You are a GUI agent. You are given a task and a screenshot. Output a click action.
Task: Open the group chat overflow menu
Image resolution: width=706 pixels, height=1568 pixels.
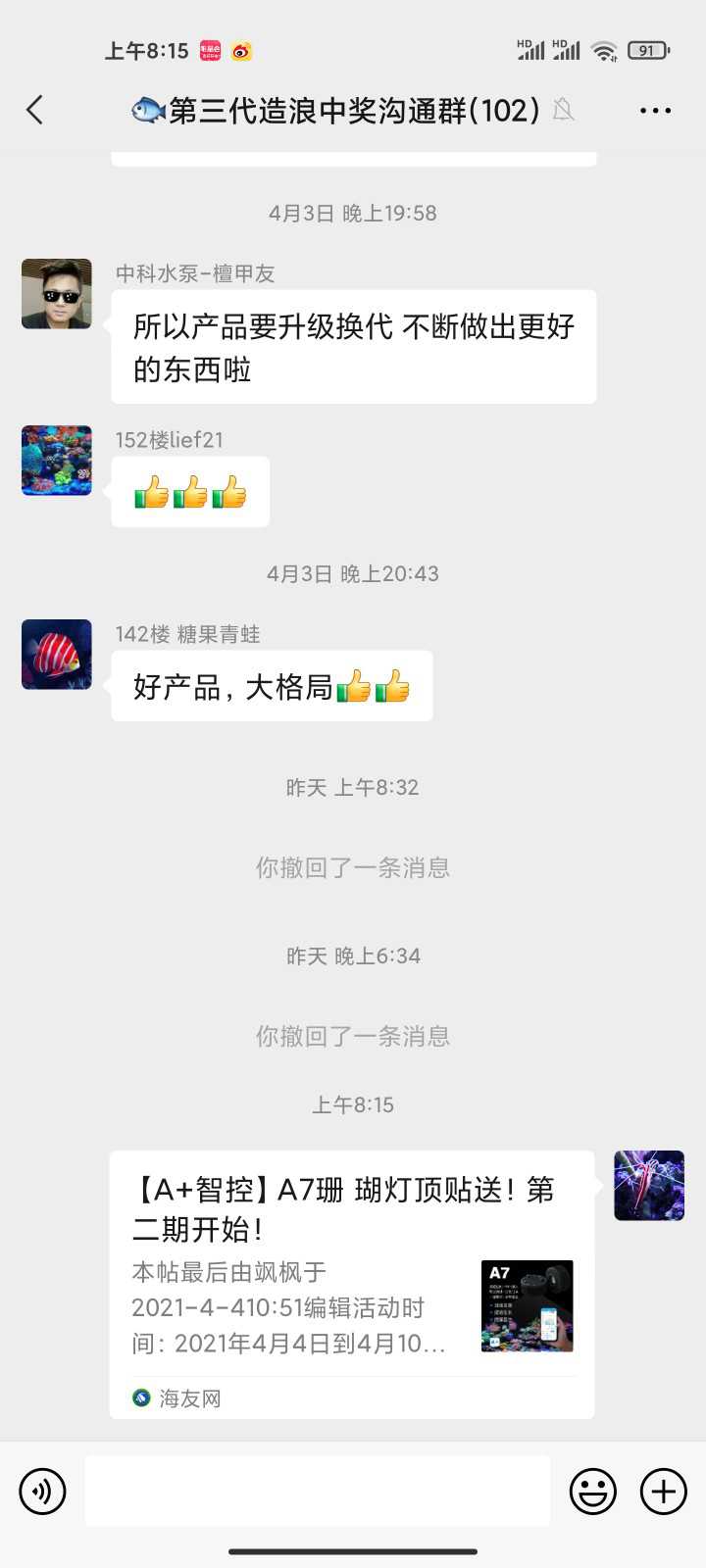tap(655, 110)
